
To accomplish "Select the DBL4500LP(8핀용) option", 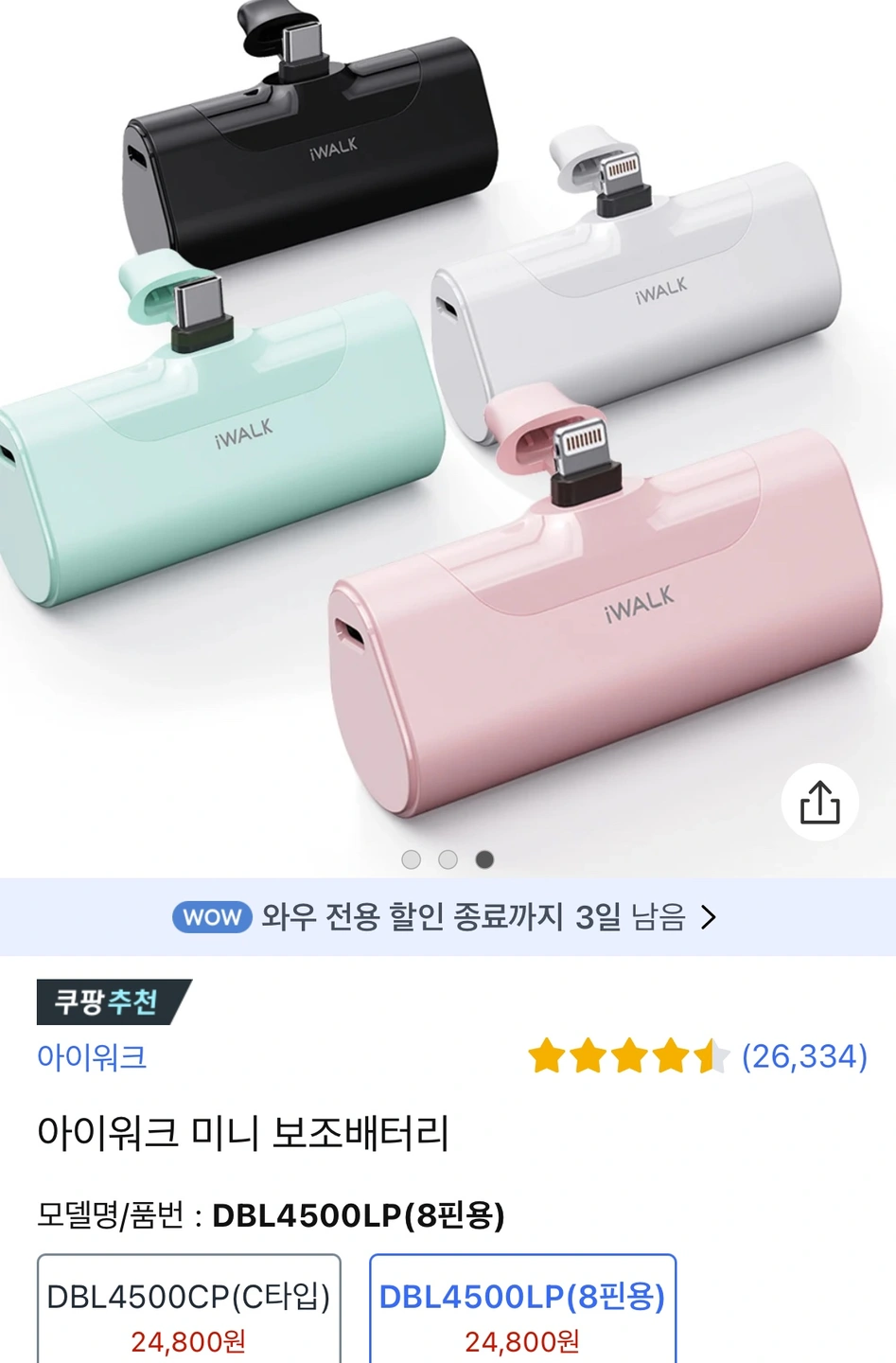I will coord(522,1311).
